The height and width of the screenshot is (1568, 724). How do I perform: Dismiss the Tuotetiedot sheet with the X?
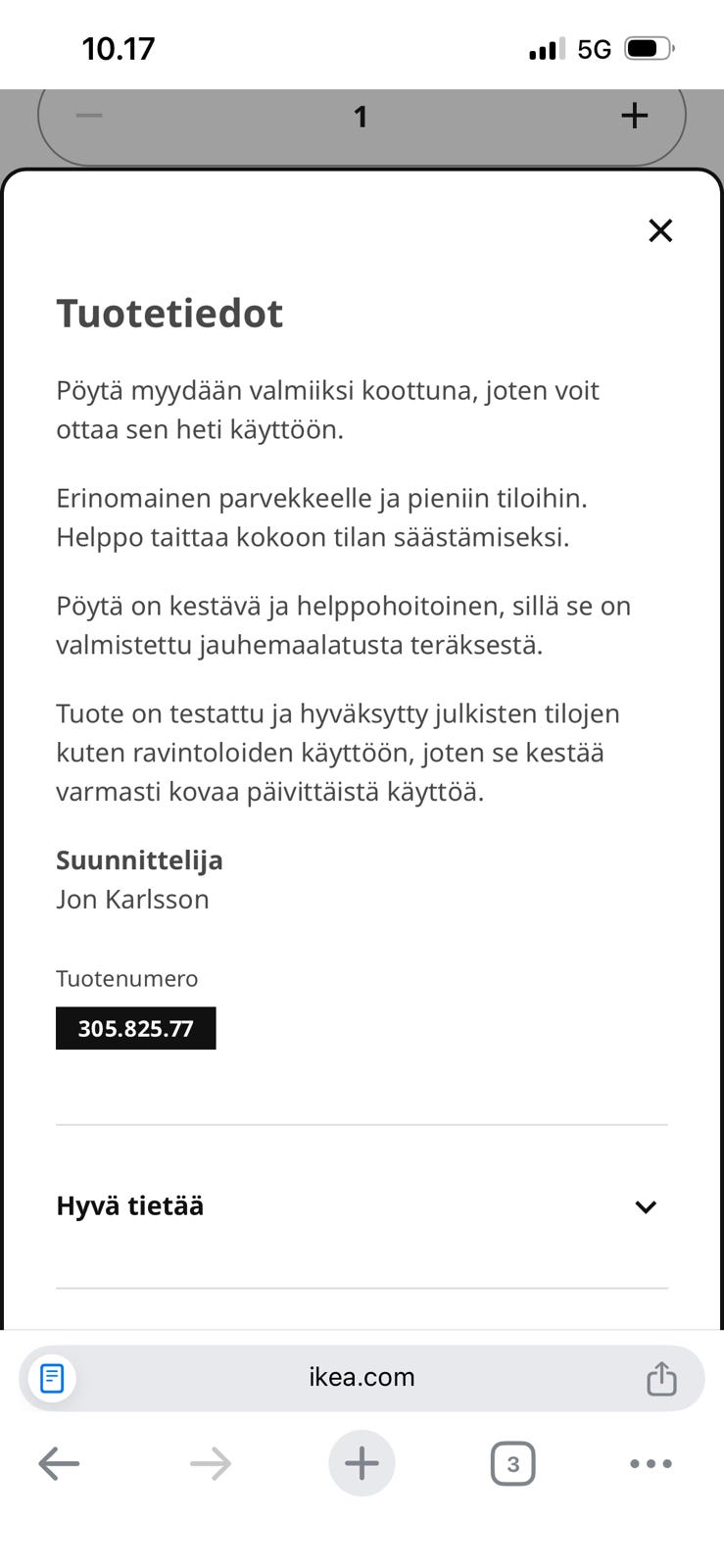660,230
